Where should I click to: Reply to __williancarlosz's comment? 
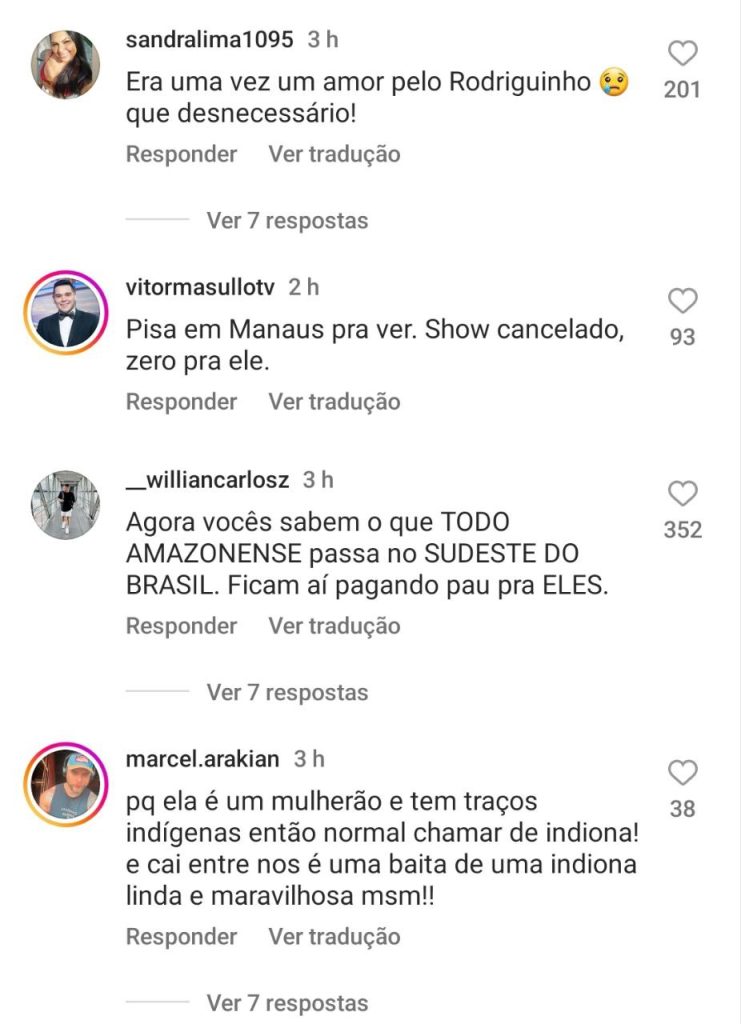pos(181,626)
